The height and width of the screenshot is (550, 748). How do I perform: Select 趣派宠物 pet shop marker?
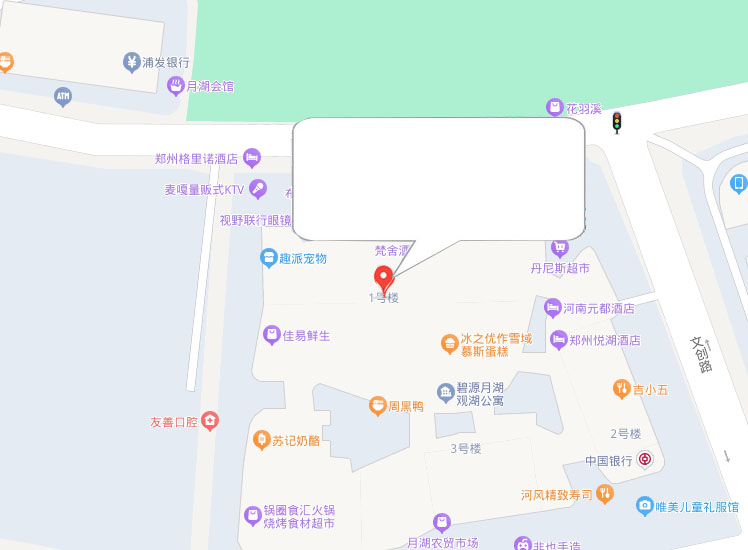pos(268,258)
